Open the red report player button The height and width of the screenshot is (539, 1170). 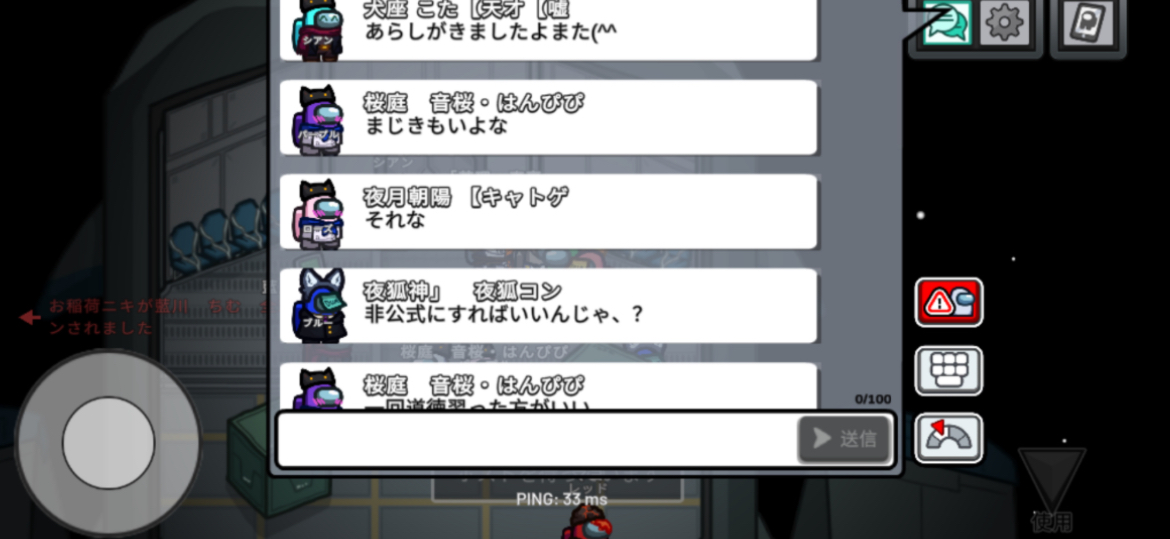(x=948, y=302)
